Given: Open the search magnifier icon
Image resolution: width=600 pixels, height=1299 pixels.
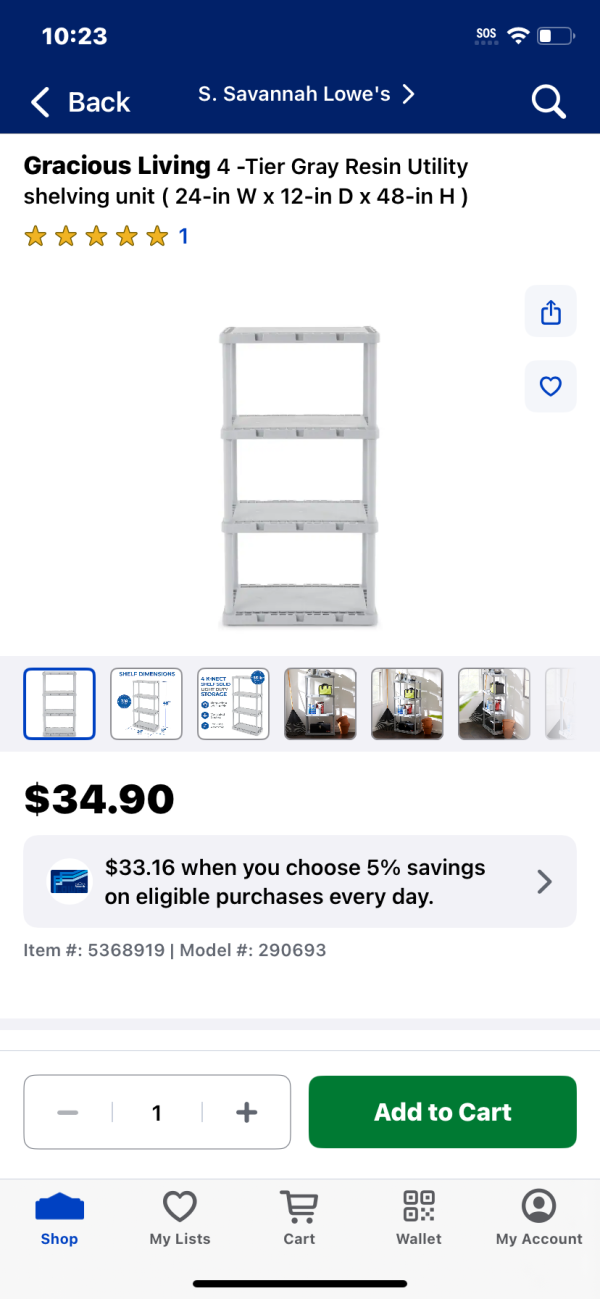Looking at the screenshot, I should pos(548,101).
